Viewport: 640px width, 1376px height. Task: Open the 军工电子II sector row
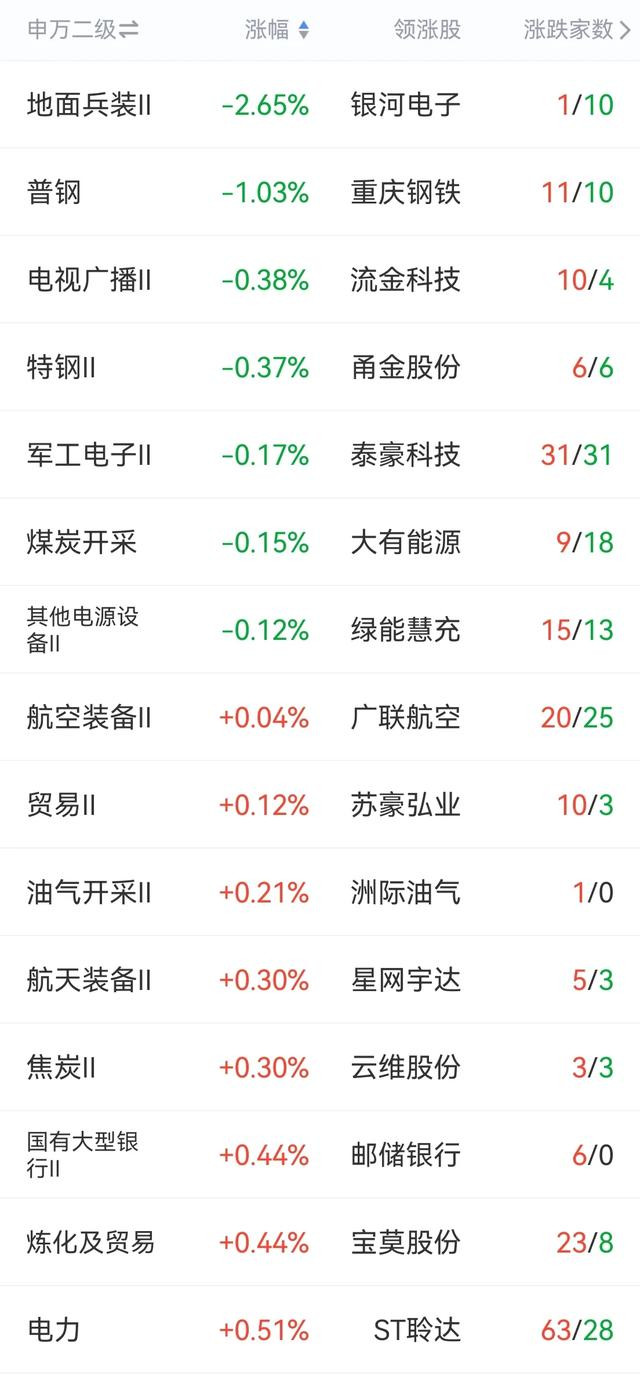click(x=320, y=454)
